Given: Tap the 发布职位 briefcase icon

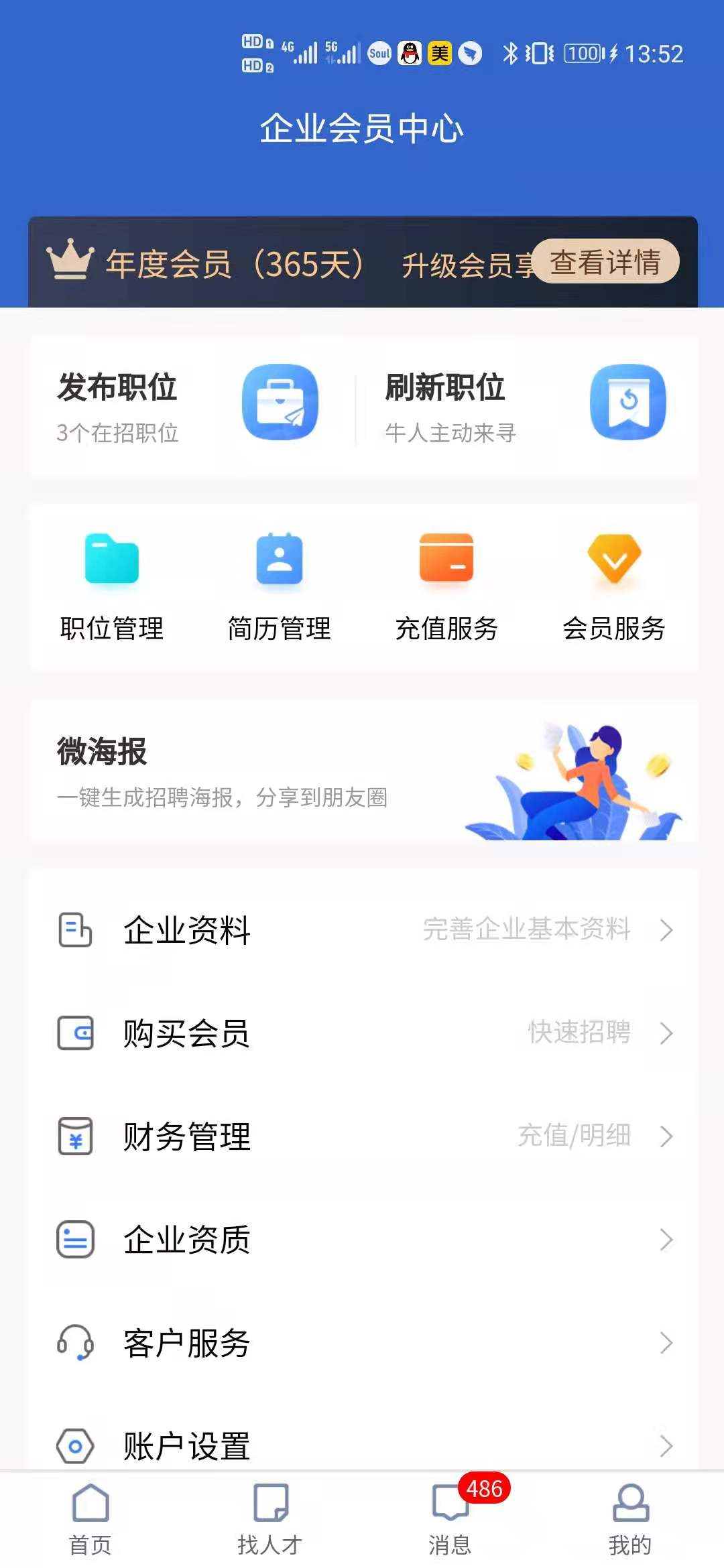Looking at the screenshot, I should coord(282,403).
